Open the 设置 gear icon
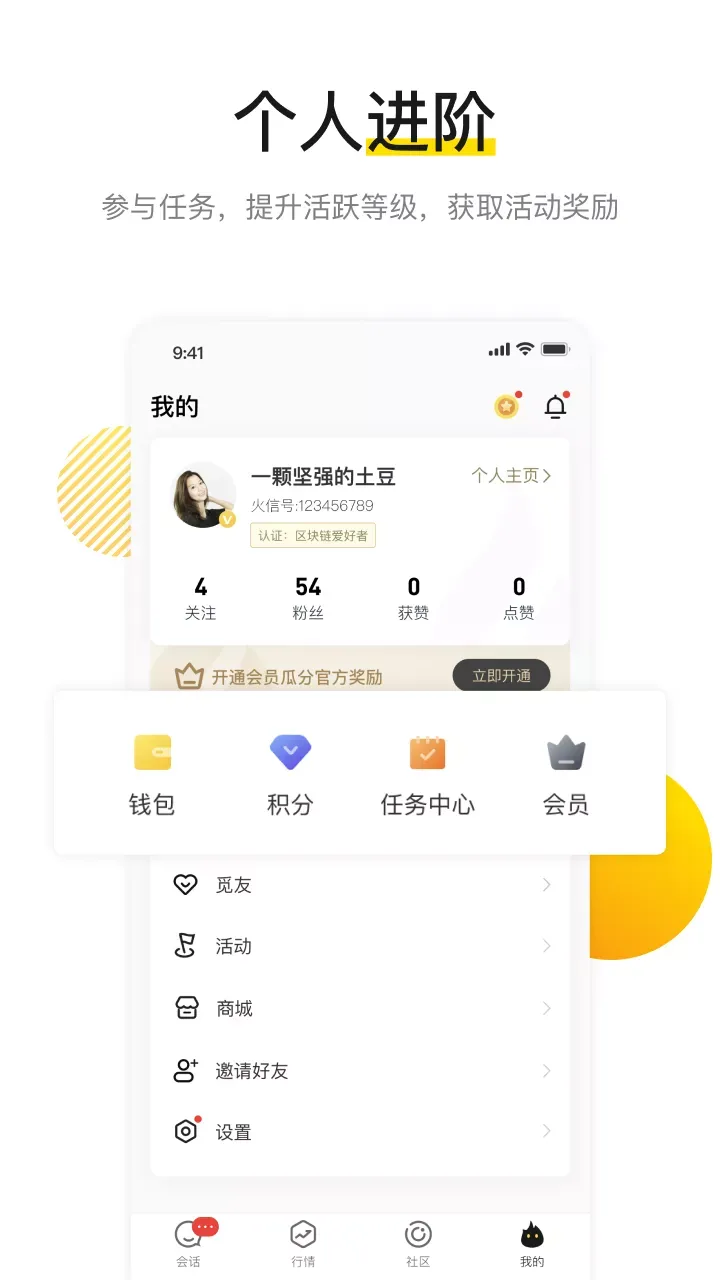The height and width of the screenshot is (1280, 720). tap(185, 1132)
